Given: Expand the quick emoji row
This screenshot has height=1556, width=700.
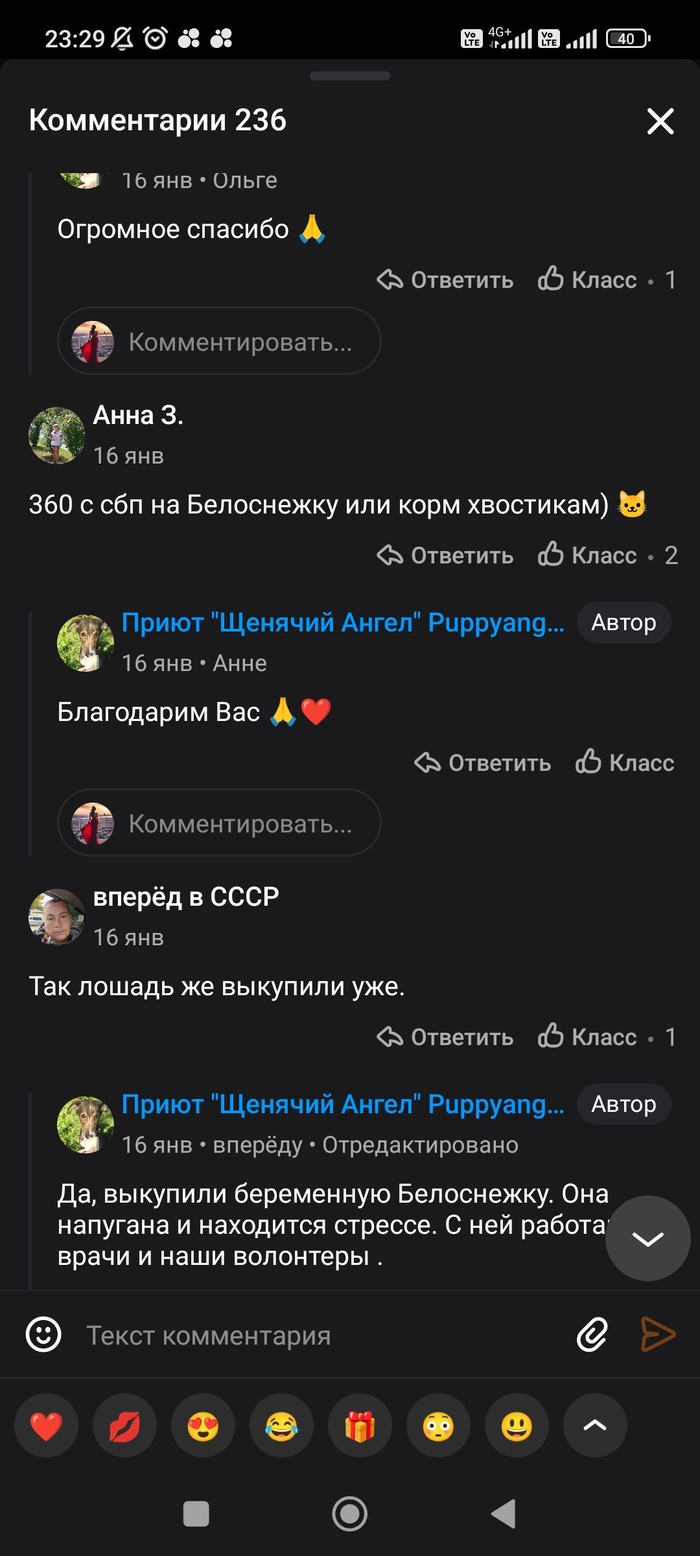Looking at the screenshot, I should tap(595, 1426).
